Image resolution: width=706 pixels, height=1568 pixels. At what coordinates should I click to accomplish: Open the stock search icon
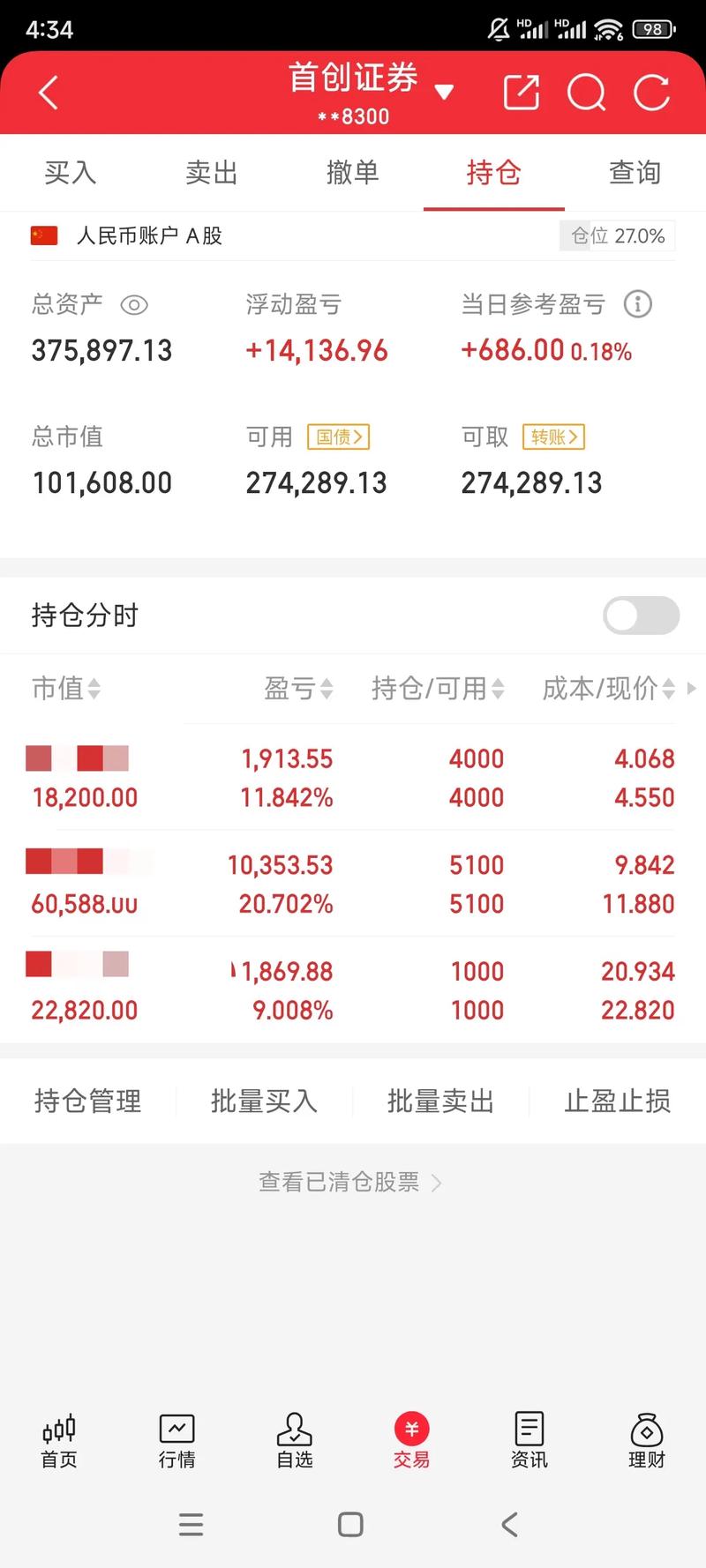coord(586,92)
